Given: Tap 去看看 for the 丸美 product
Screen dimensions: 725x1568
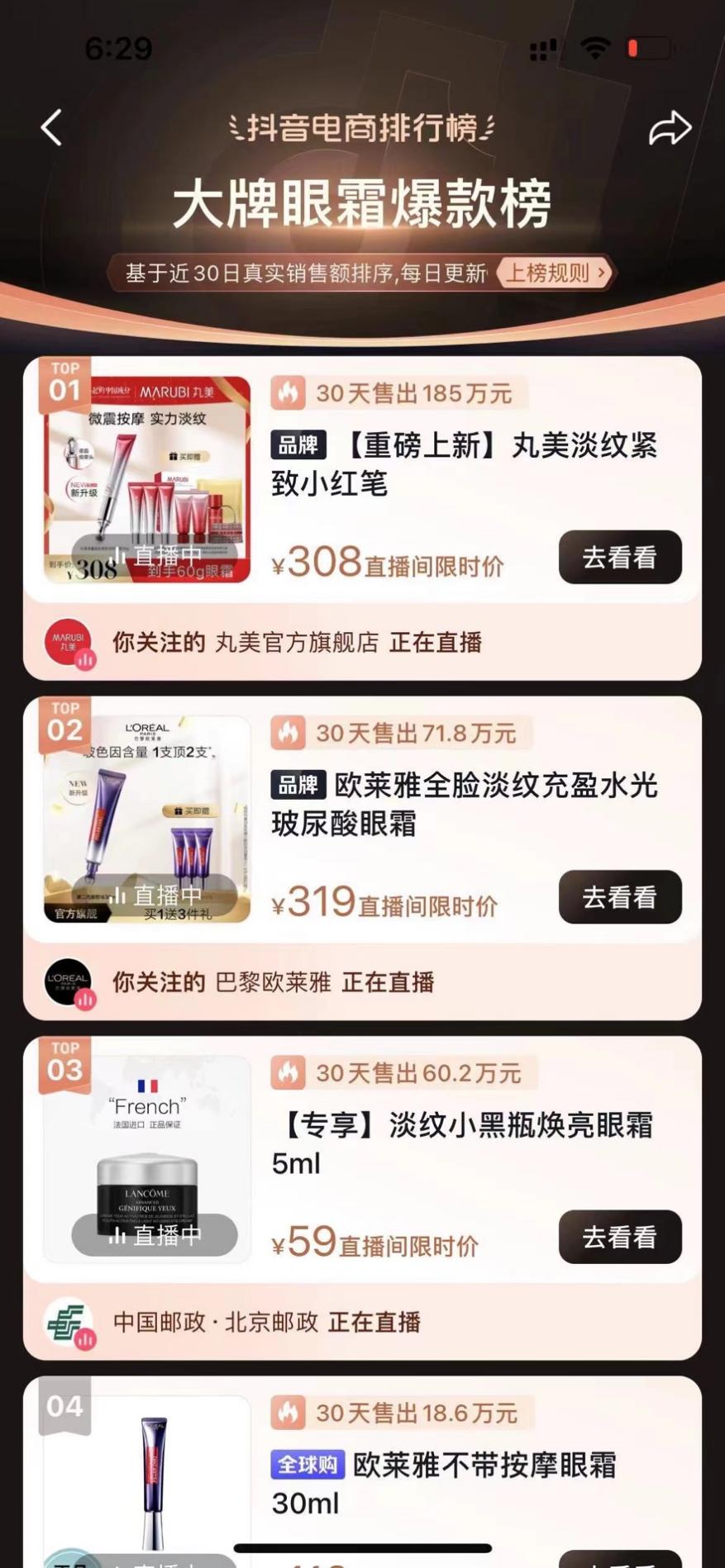Looking at the screenshot, I should click(x=620, y=558).
